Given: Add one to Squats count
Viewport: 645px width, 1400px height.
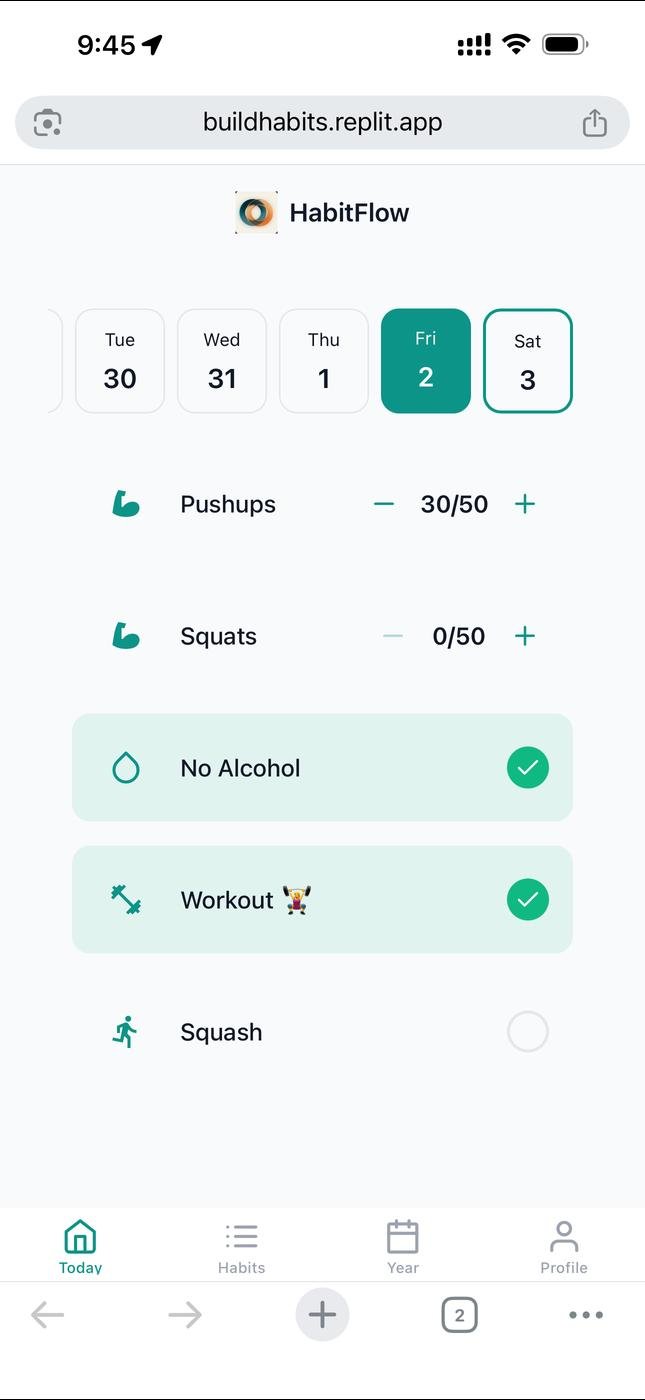Looking at the screenshot, I should click(524, 636).
